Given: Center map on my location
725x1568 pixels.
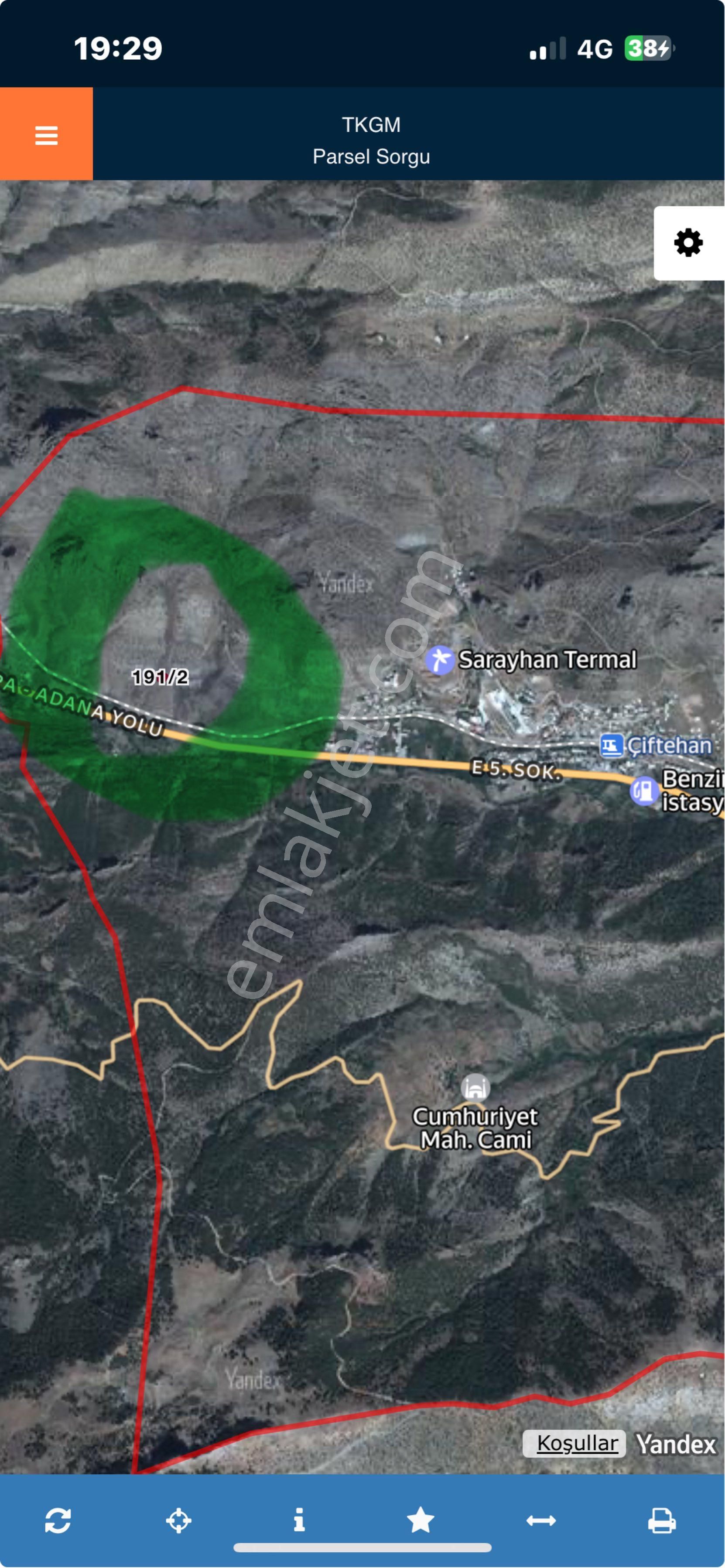Looking at the screenshot, I should 178,1520.
